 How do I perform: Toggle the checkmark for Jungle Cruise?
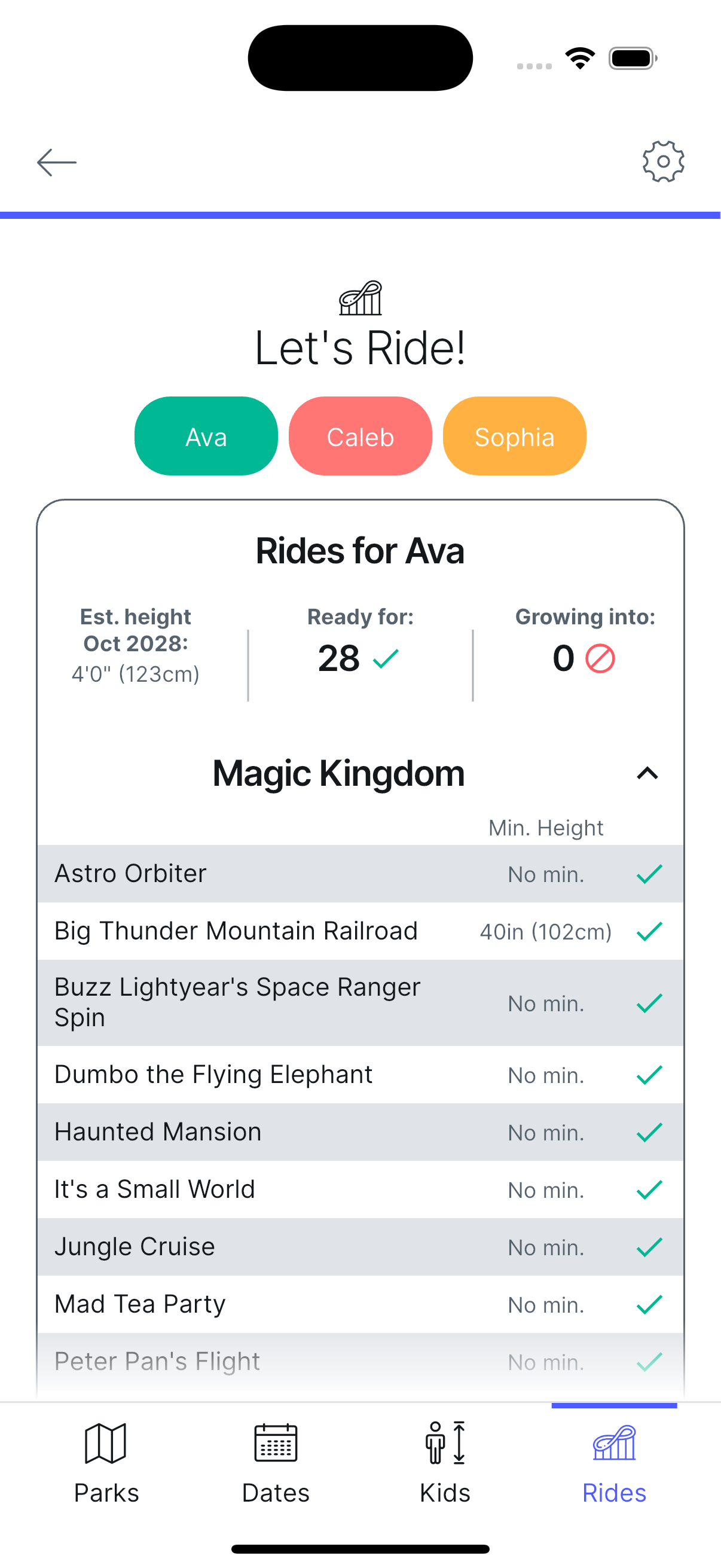click(649, 1246)
